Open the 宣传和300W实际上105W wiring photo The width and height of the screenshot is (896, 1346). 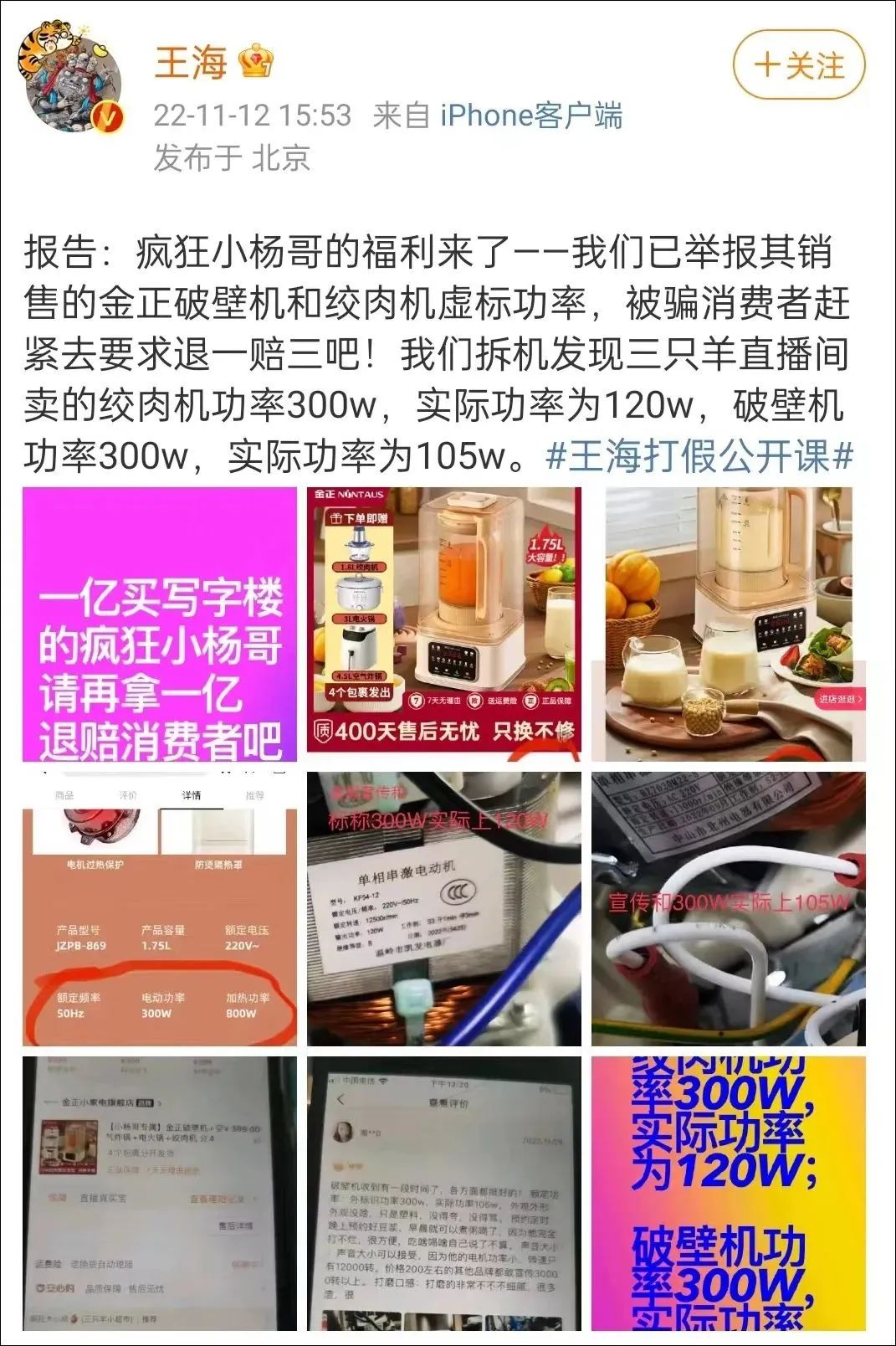click(x=728, y=909)
